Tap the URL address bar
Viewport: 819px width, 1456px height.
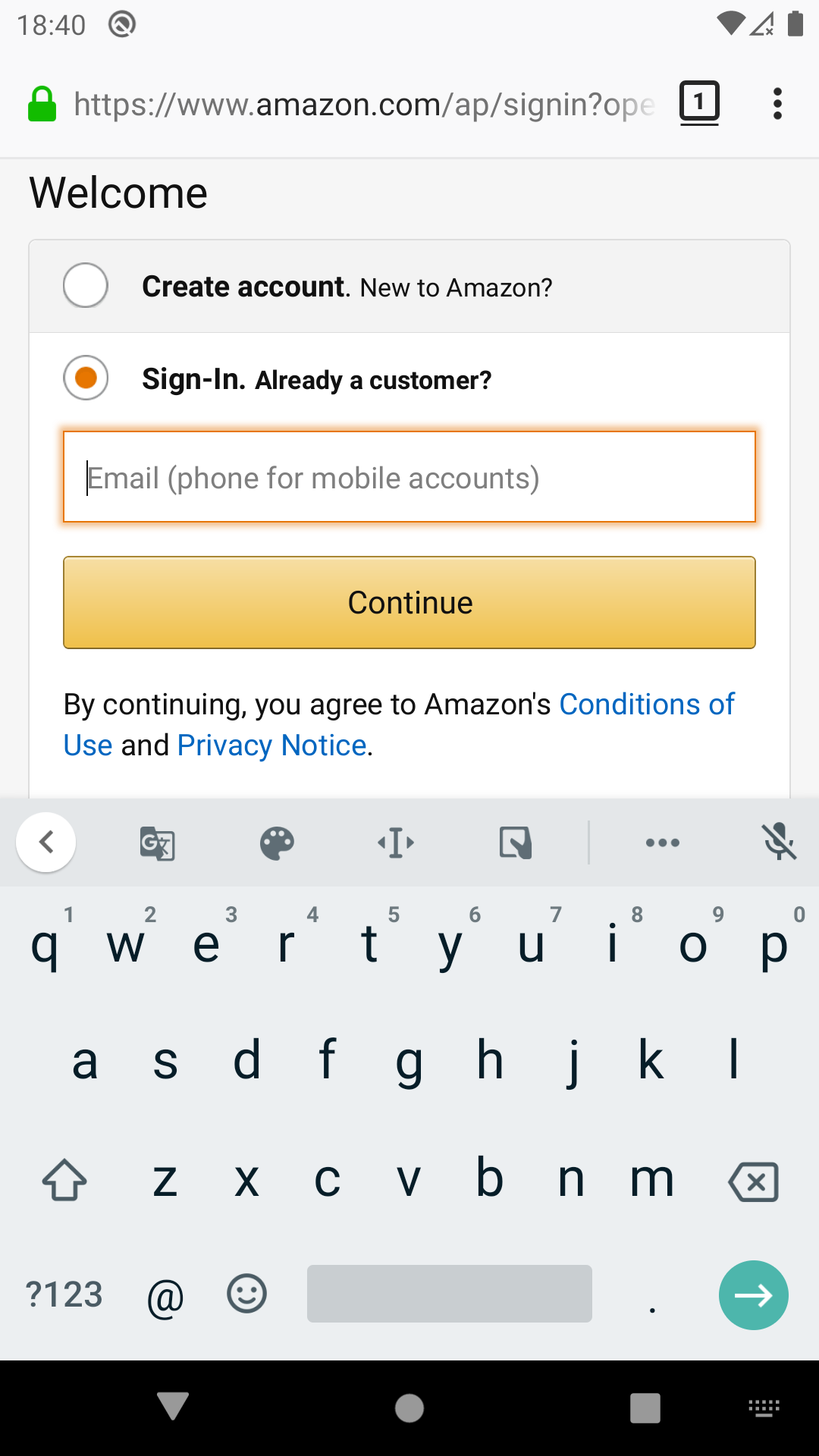[x=364, y=104]
